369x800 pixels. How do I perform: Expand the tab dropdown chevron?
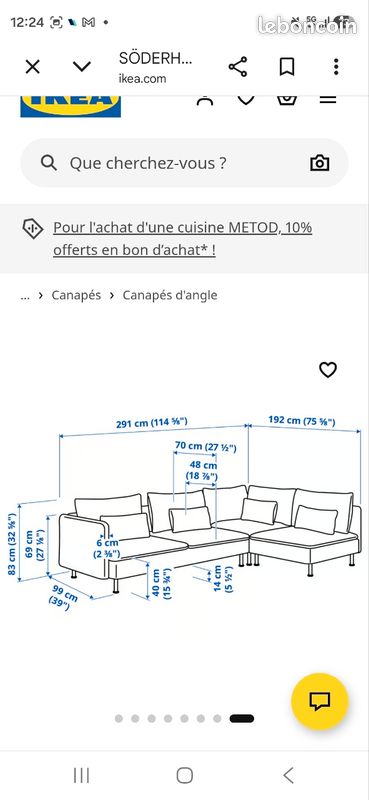coord(82,66)
